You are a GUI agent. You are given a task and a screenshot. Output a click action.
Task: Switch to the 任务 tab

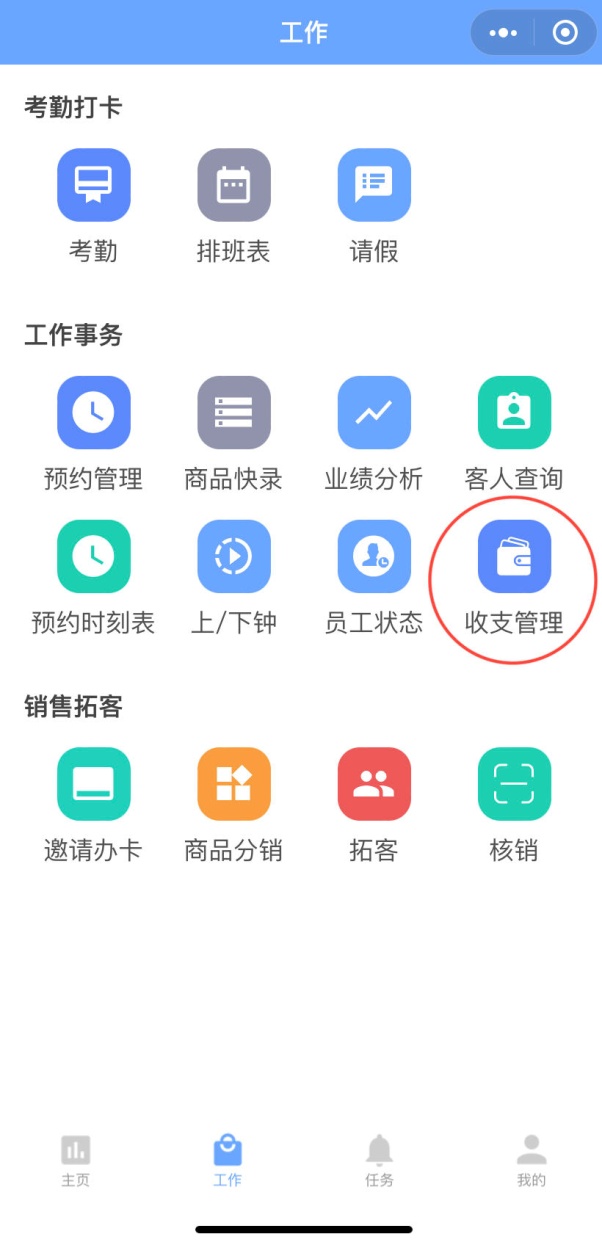point(379,1160)
